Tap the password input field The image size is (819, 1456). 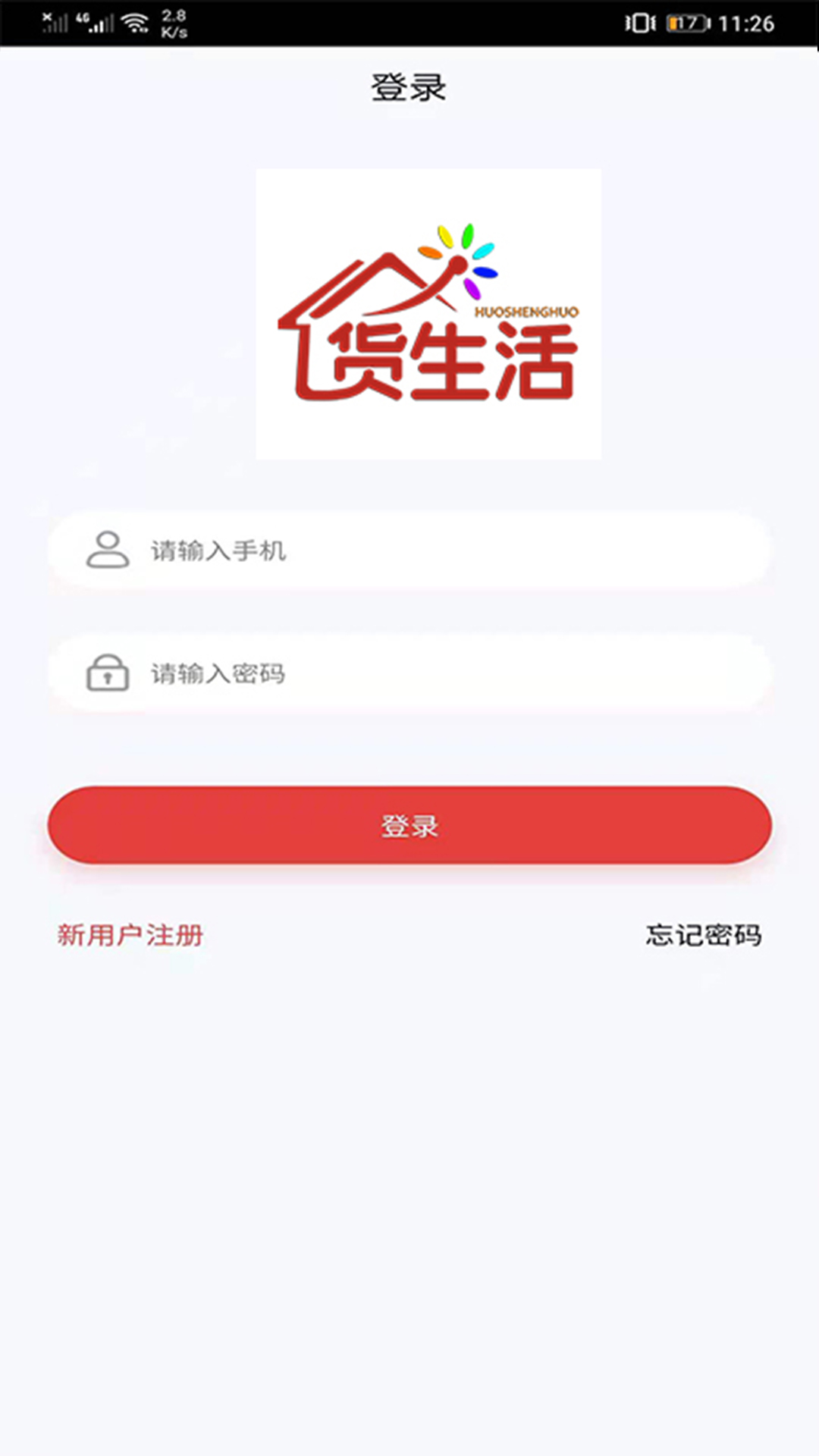pyautogui.click(x=409, y=673)
